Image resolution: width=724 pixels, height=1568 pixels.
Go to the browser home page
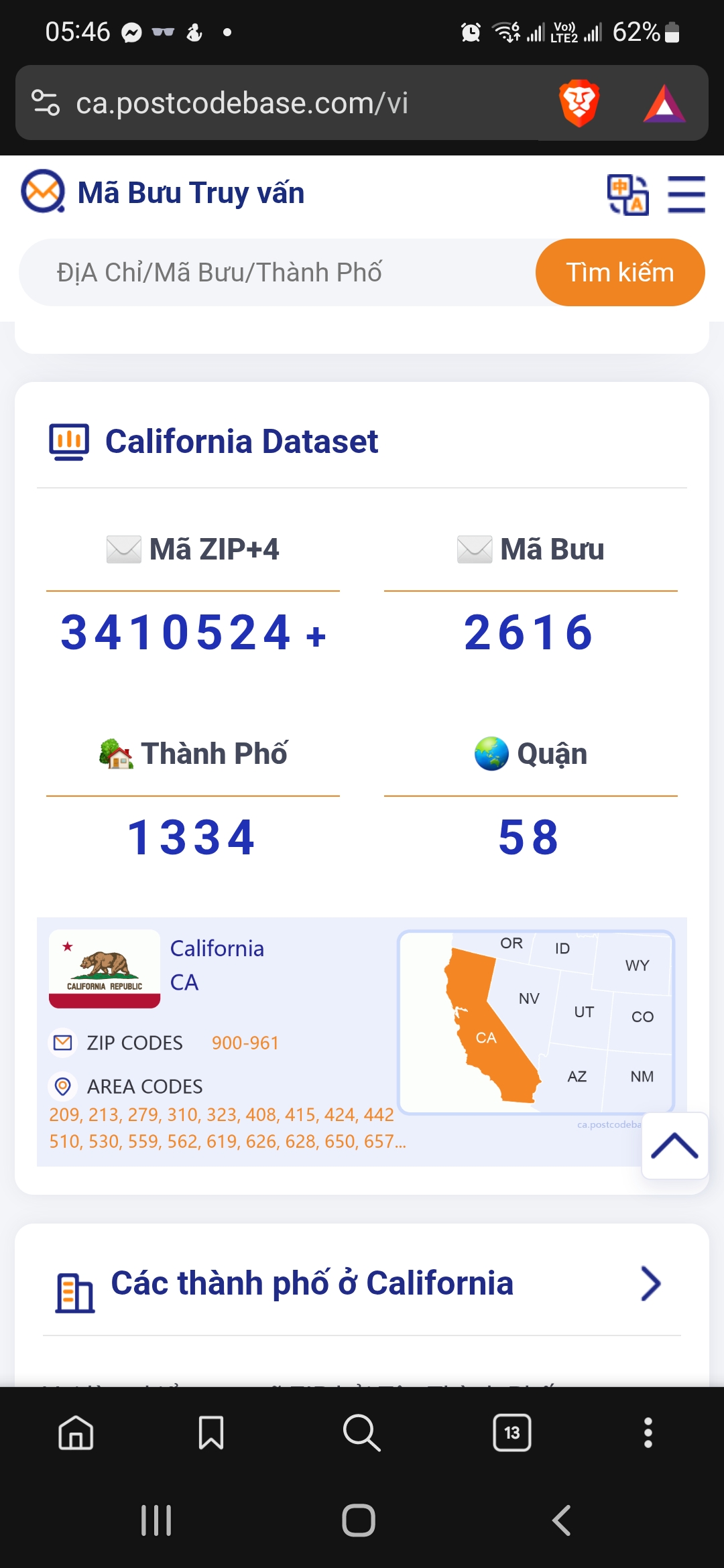coord(76,1433)
